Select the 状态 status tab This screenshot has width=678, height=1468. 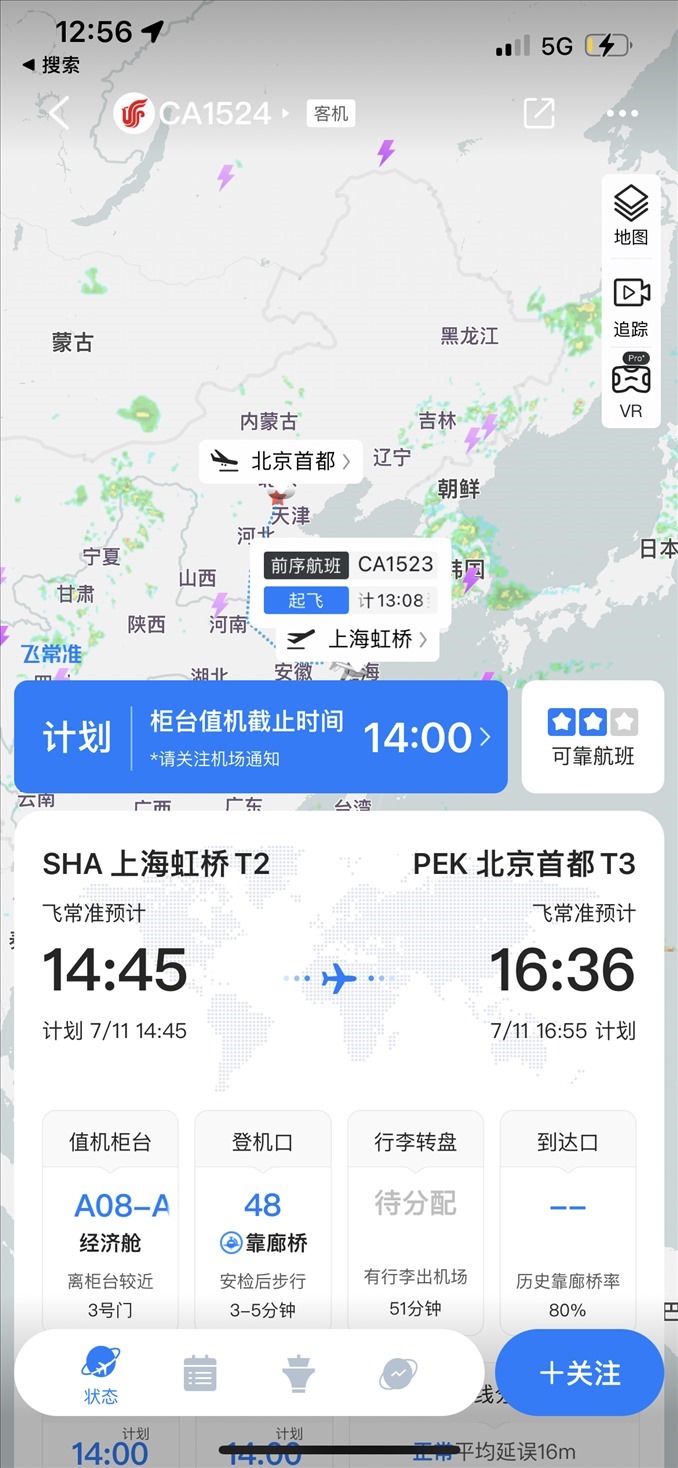pyautogui.click(x=101, y=1374)
